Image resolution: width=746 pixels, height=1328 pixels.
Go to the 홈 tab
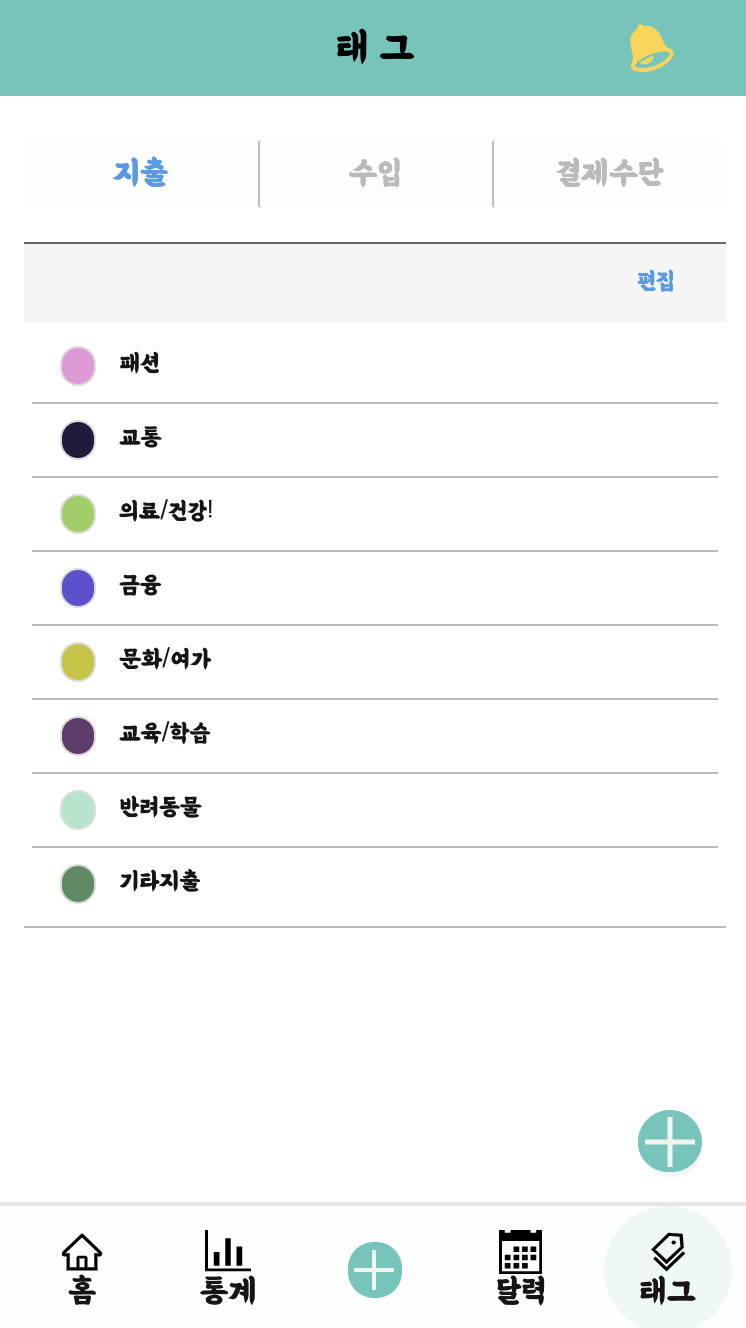(82, 1268)
